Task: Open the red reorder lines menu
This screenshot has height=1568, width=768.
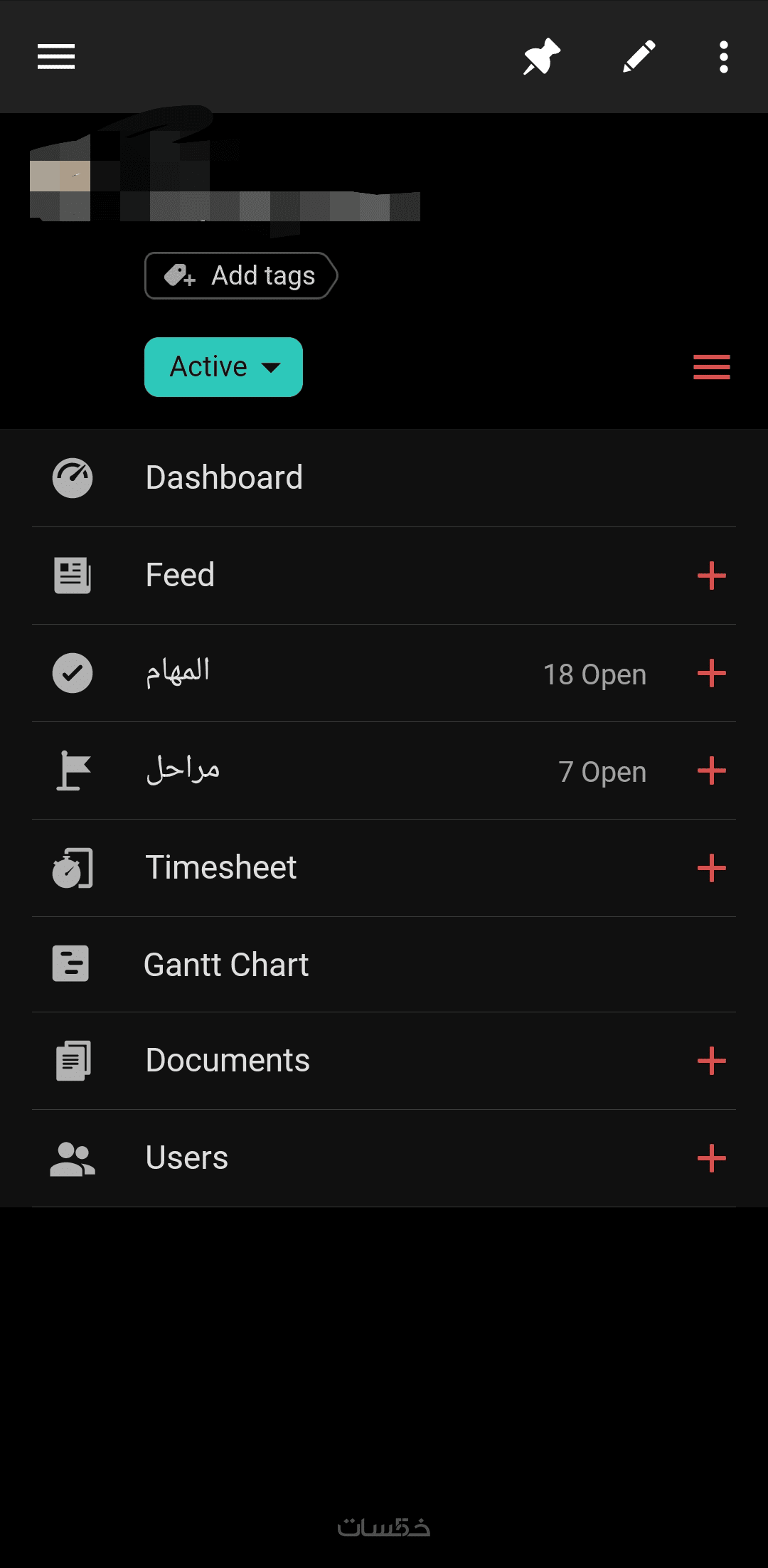Action: pos(712,367)
